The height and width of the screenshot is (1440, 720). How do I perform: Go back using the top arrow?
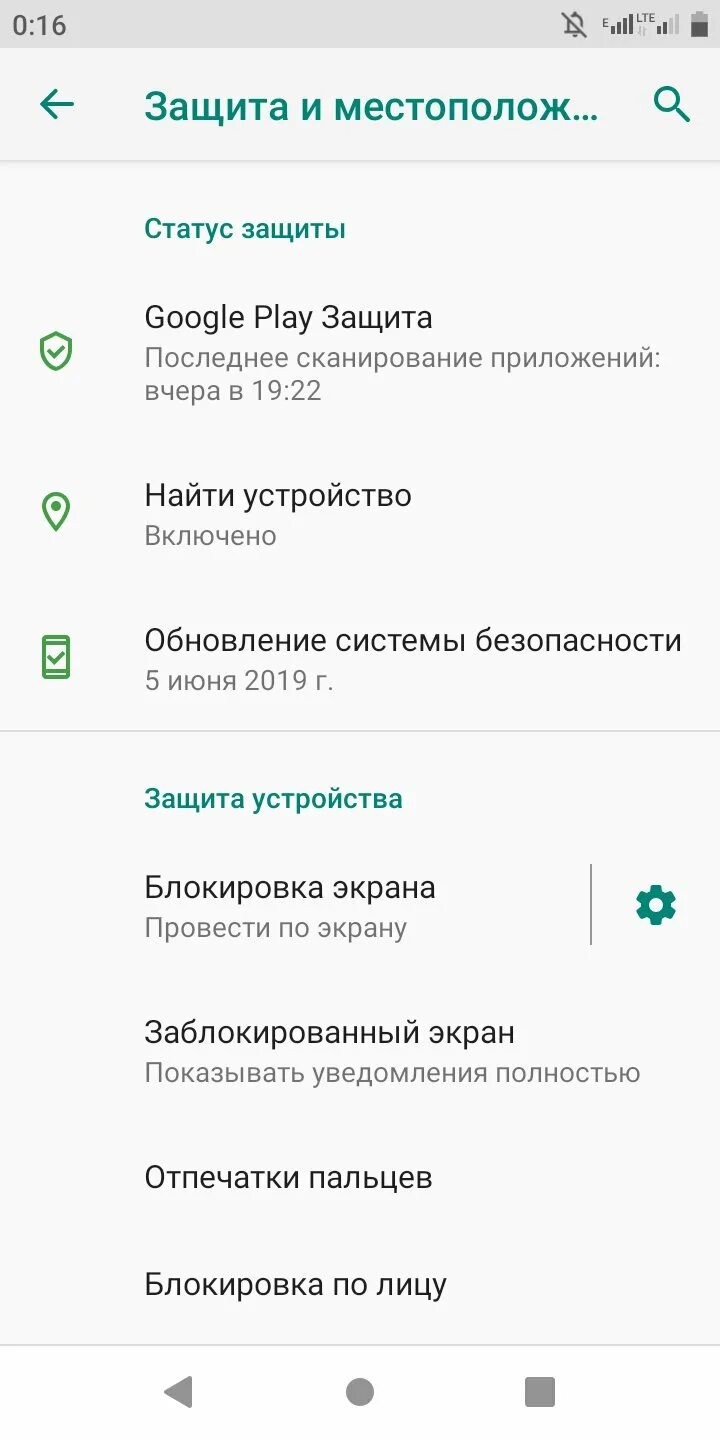click(x=57, y=104)
